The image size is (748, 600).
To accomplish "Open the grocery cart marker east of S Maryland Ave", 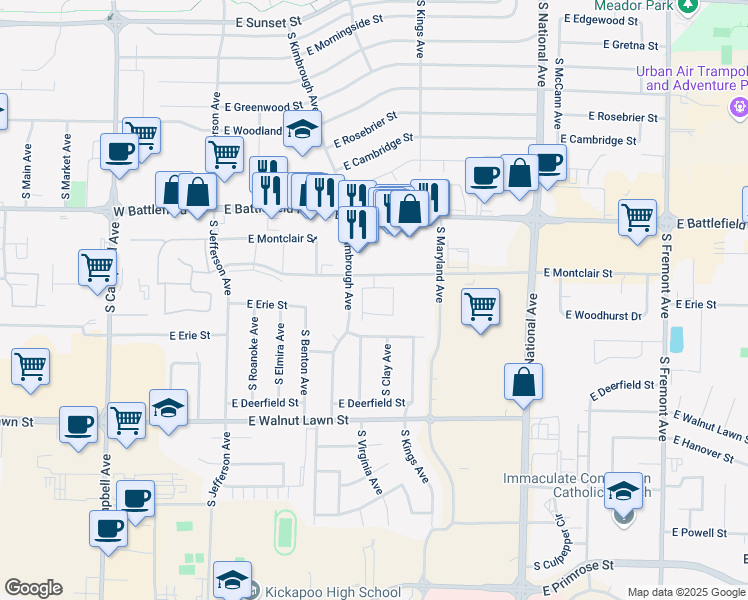I will [x=481, y=307].
